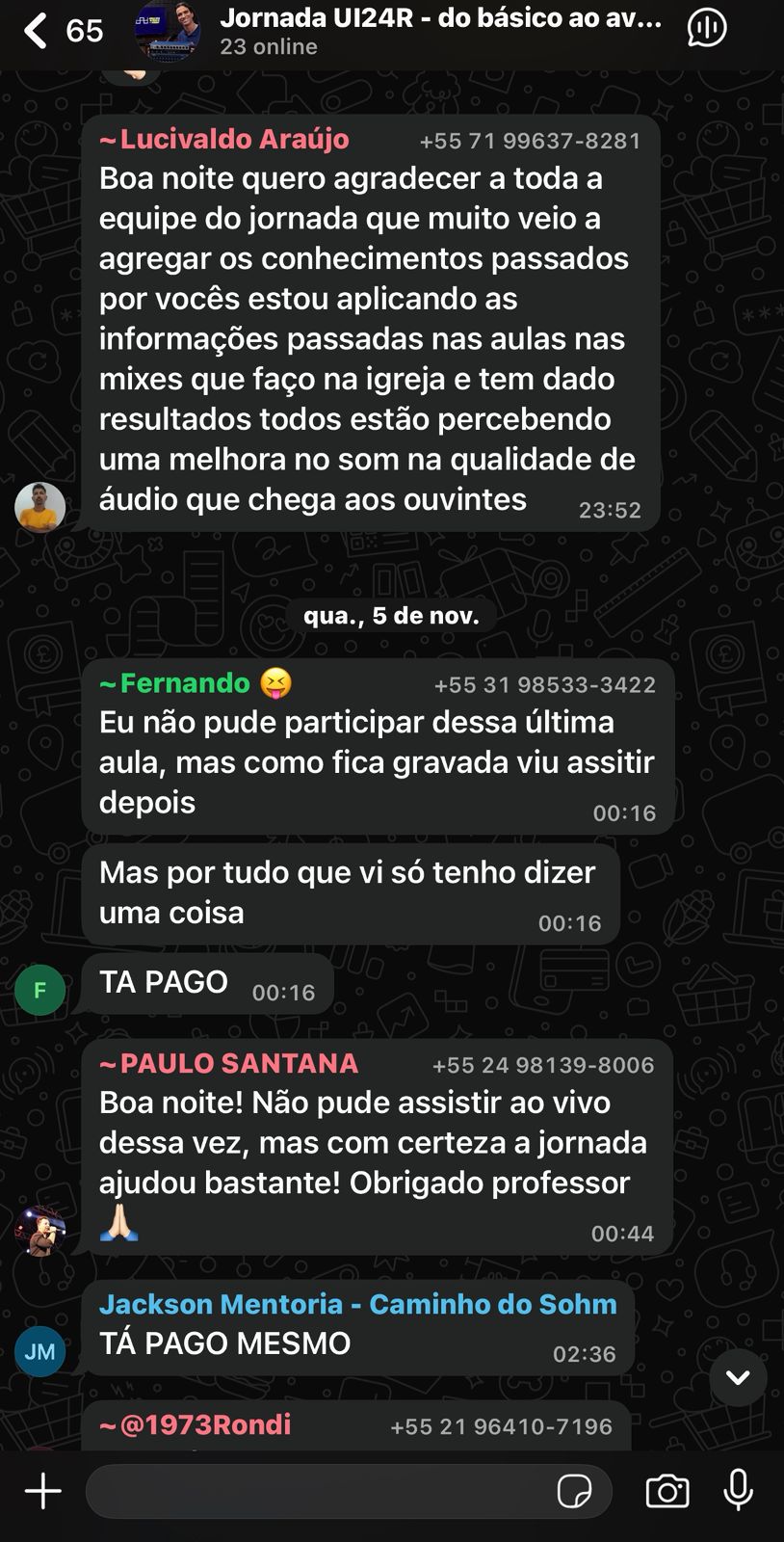Record a voice message
The image size is (784, 1542).
738,1491
